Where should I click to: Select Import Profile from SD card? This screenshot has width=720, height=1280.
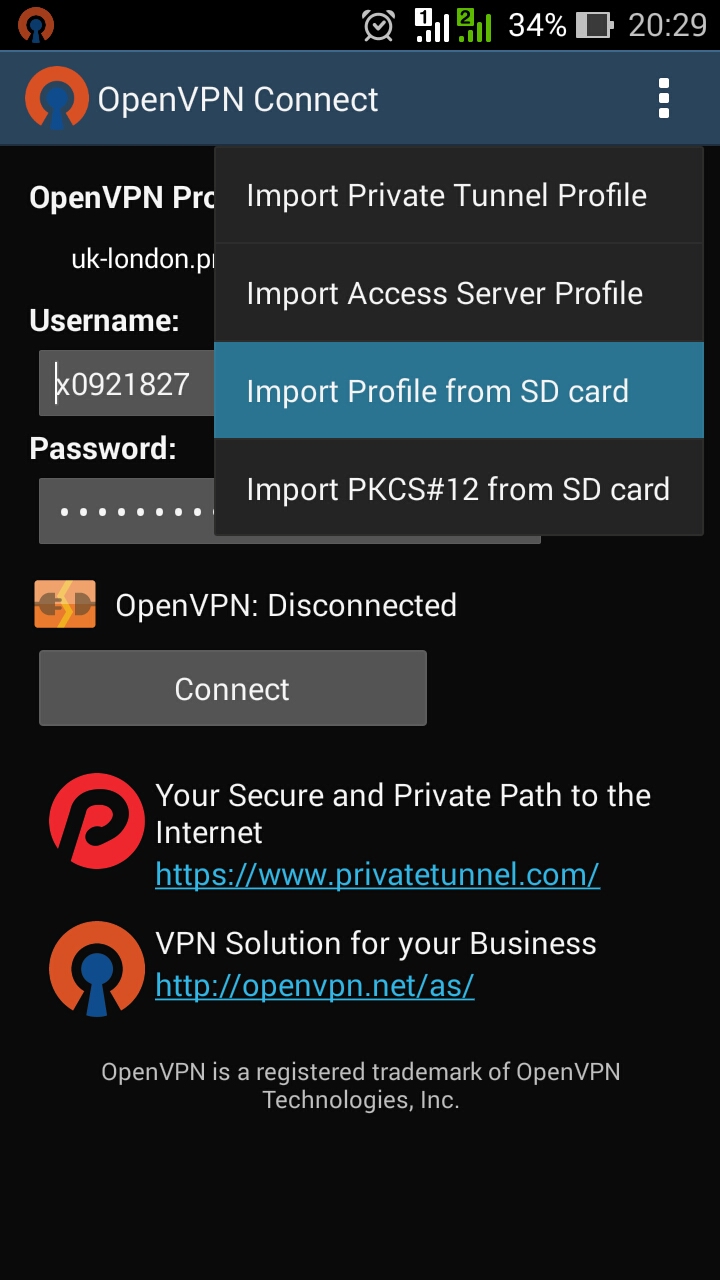pyautogui.click(x=459, y=391)
